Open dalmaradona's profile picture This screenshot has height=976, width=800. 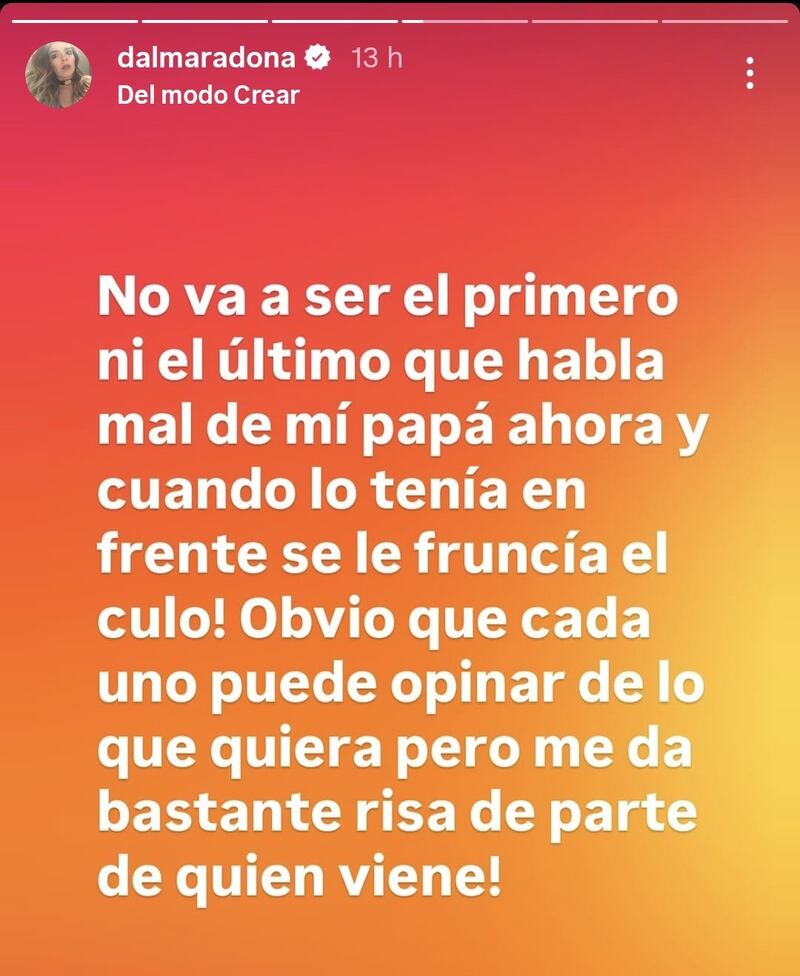pos(60,75)
